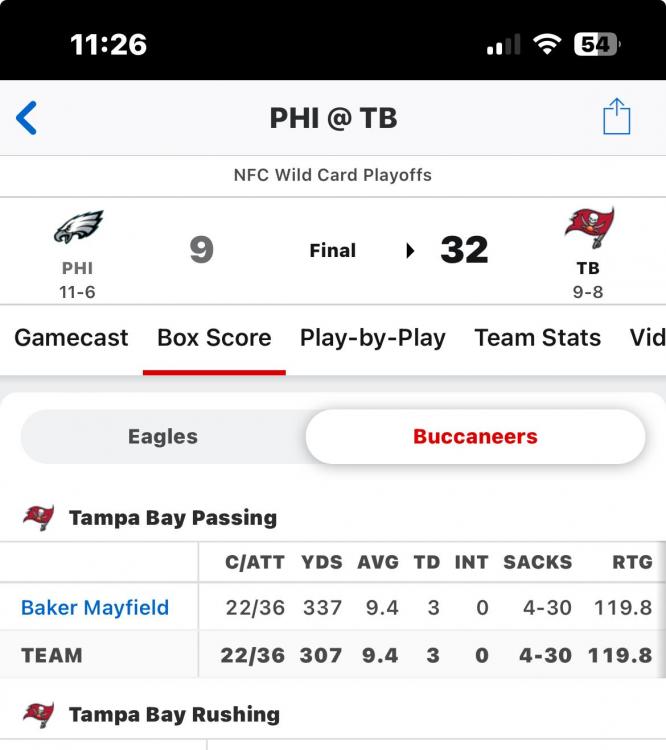The image size is (666, 750).
Task: Switch to the Team Stats tab
Action: pos(537,338)
